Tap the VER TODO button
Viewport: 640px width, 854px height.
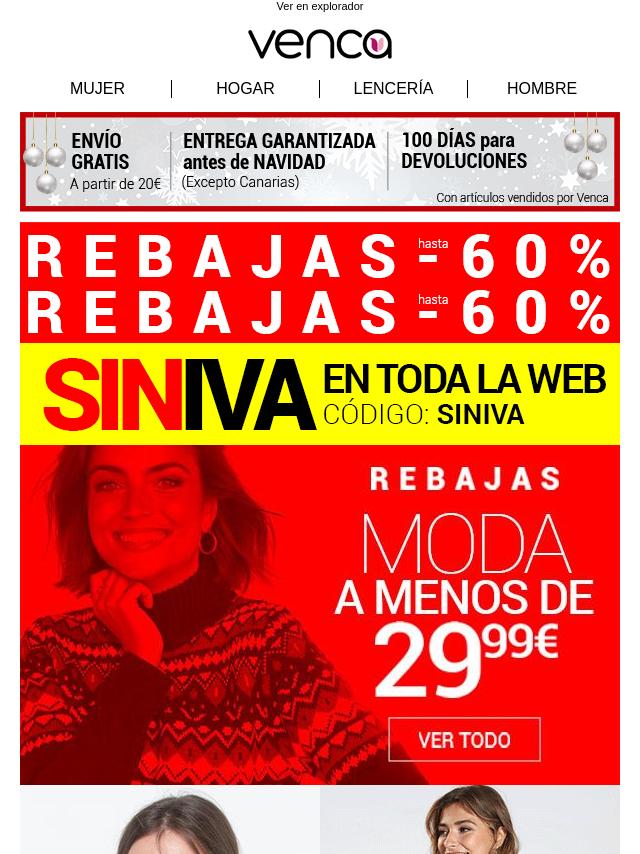(464, 740)
